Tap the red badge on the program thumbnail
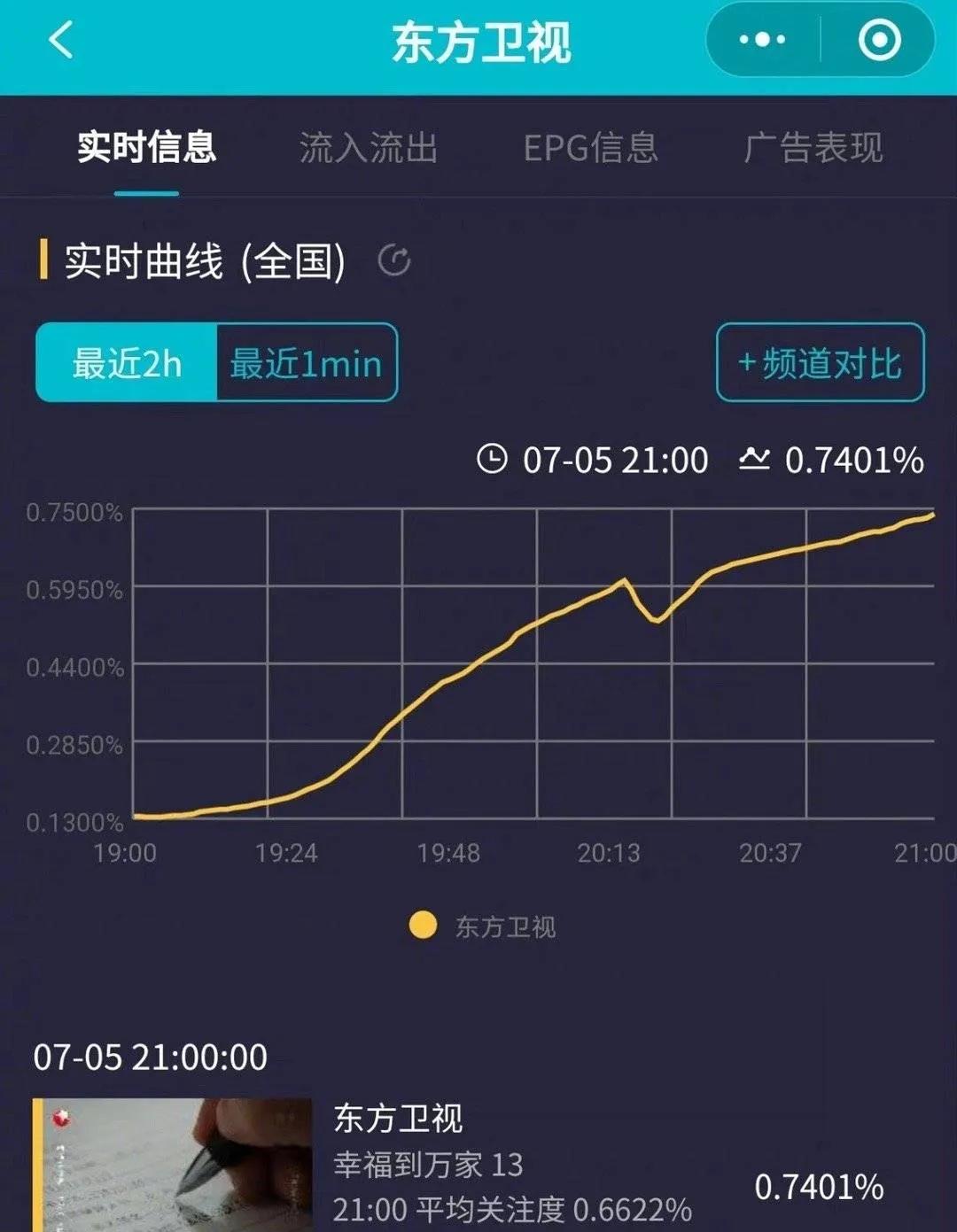This screenshot has width=957, height=1232. (x=61, y=1117)
